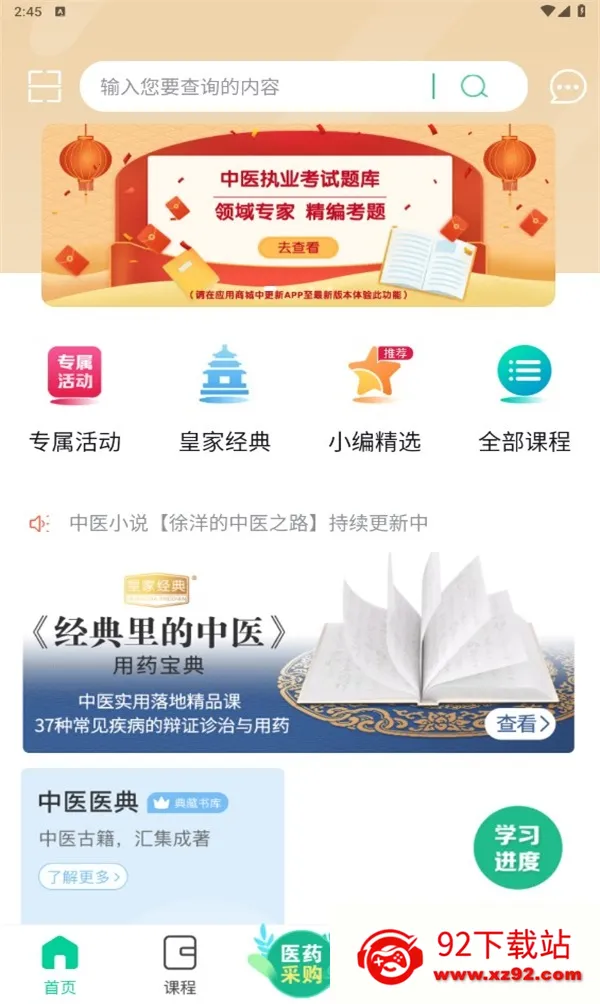Tap 查看 on 经典里的中医 banner
600x1004 pixels.
pyautogui.click(x=520, y=724)
